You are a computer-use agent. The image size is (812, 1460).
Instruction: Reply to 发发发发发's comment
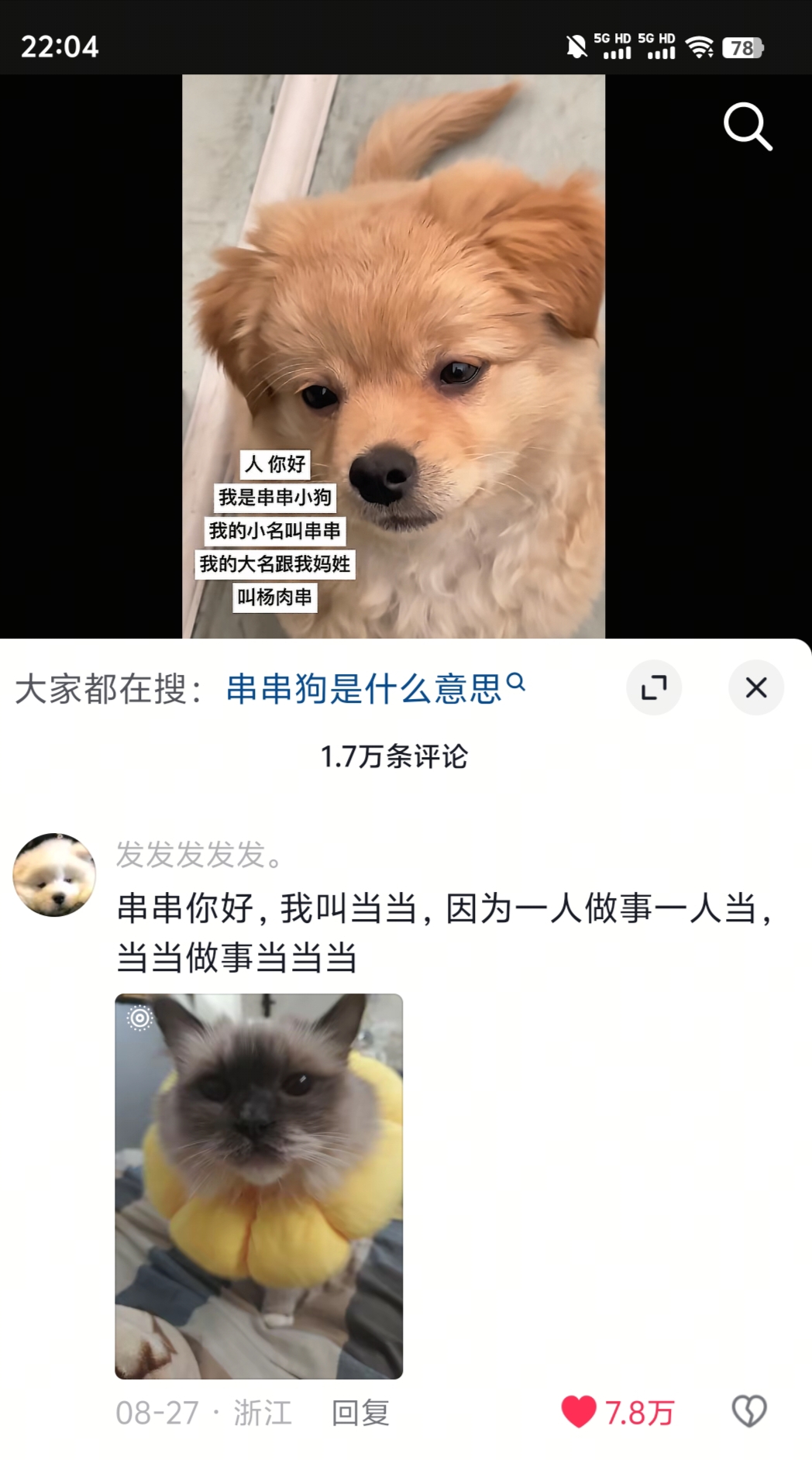[360, 1413]
